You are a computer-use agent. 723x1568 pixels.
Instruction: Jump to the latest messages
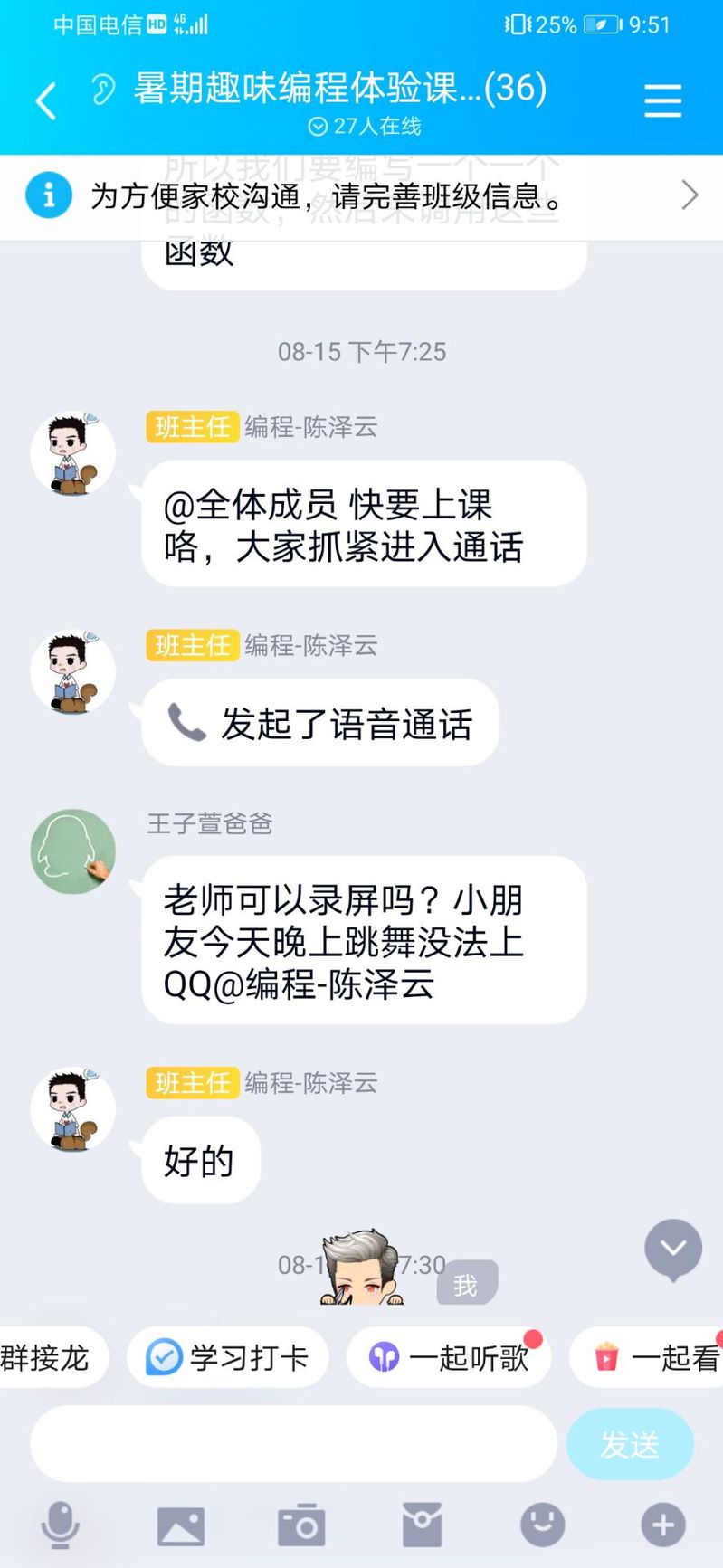pyautogui.click(x=672, y=1249)
